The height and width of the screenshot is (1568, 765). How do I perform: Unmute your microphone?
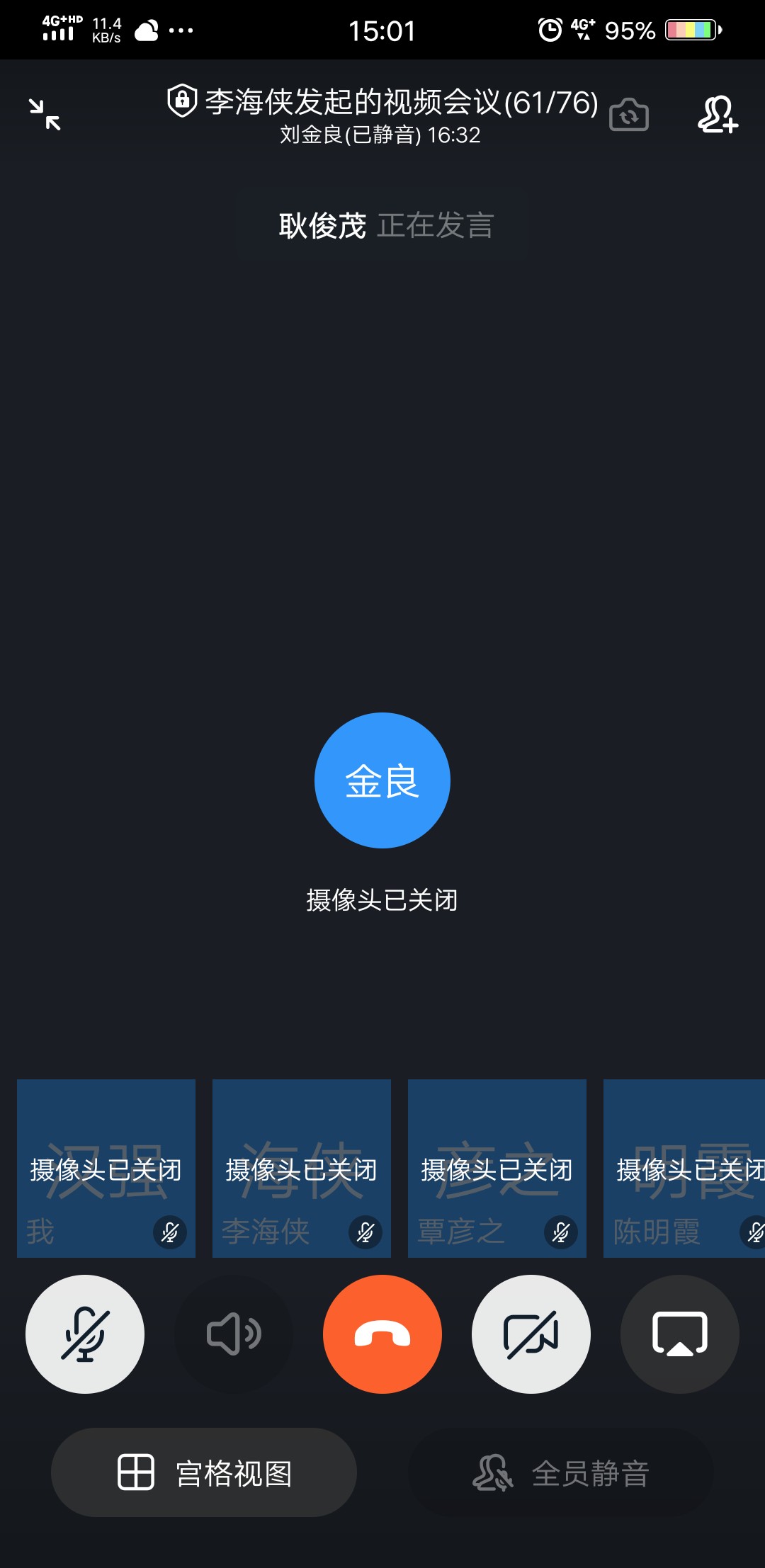[85, 1334]
